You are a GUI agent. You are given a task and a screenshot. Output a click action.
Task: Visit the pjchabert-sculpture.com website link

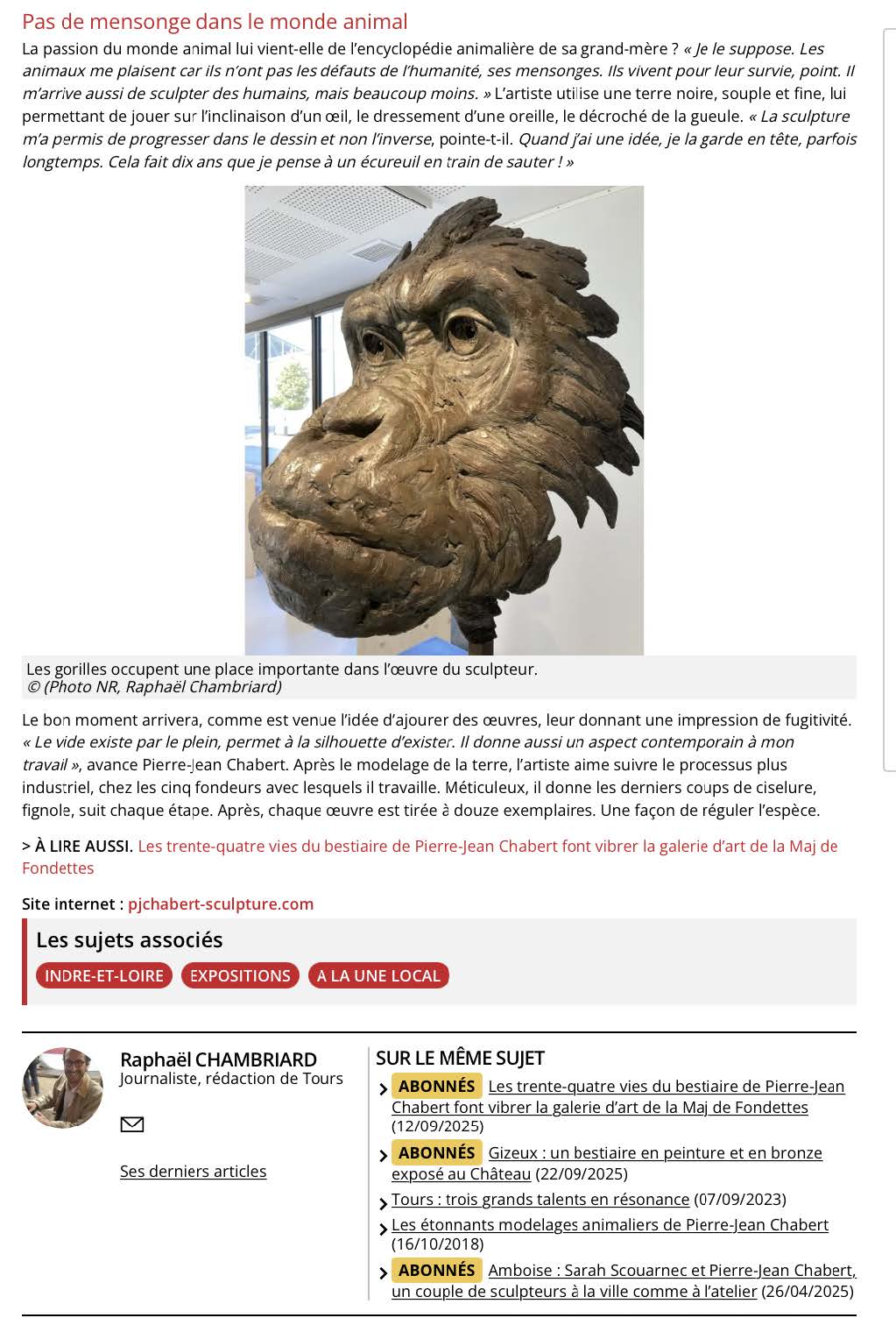coord(221,904)
